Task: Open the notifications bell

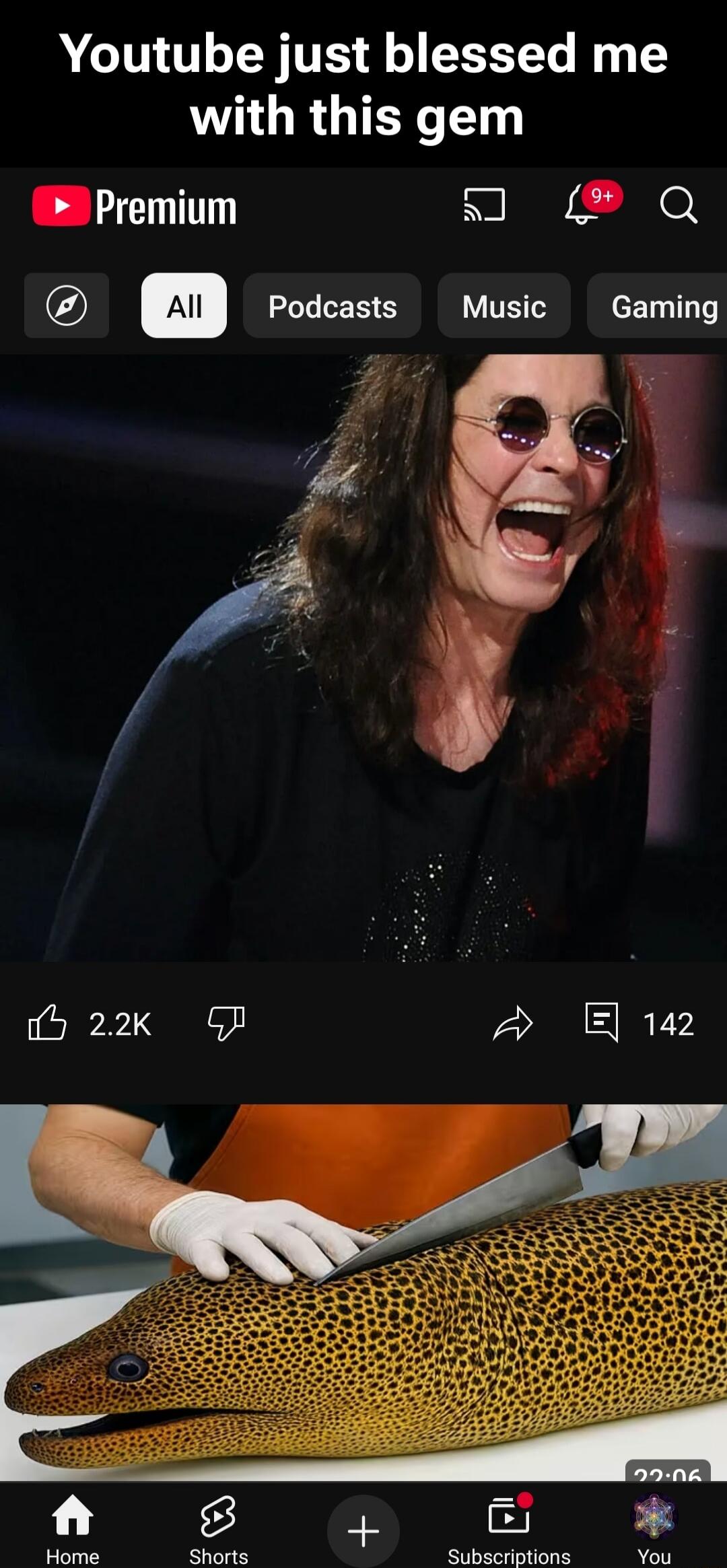Action: tap(583, 205)
